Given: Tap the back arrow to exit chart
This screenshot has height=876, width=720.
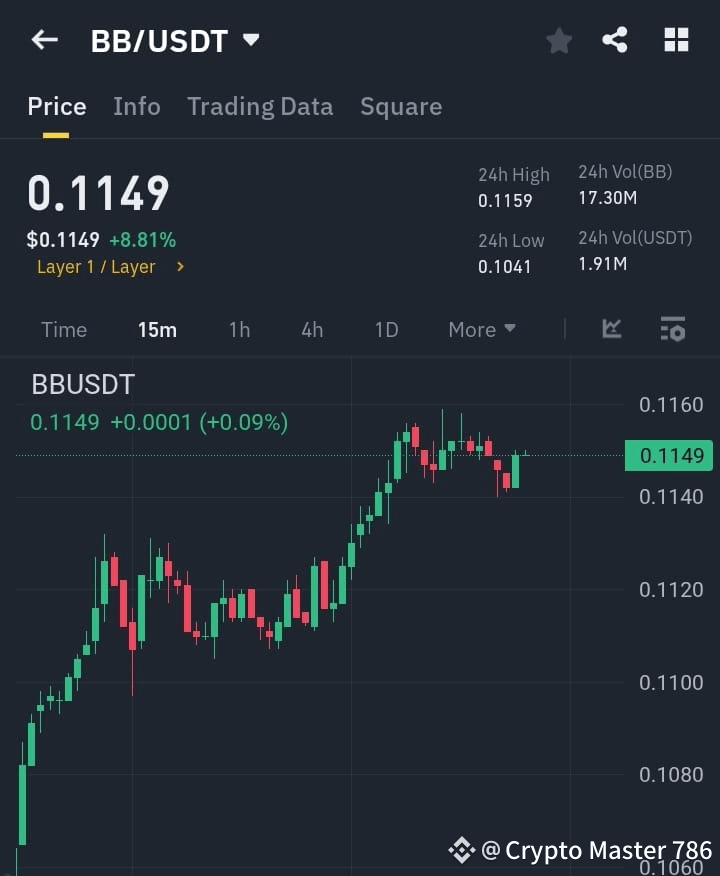Looking at the screenshot, I should point(42,40).
